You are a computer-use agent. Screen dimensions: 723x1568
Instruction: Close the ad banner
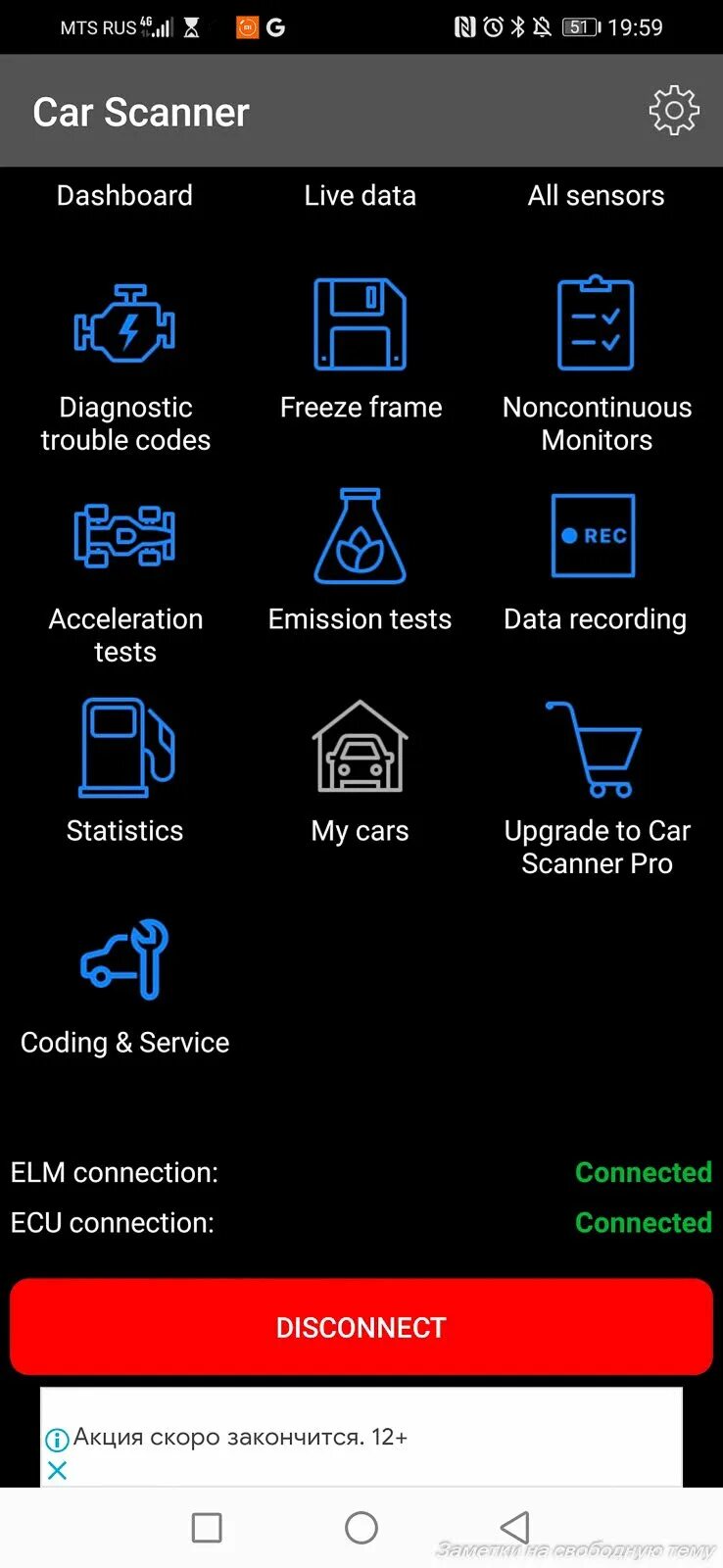[x=58, y=1470]
